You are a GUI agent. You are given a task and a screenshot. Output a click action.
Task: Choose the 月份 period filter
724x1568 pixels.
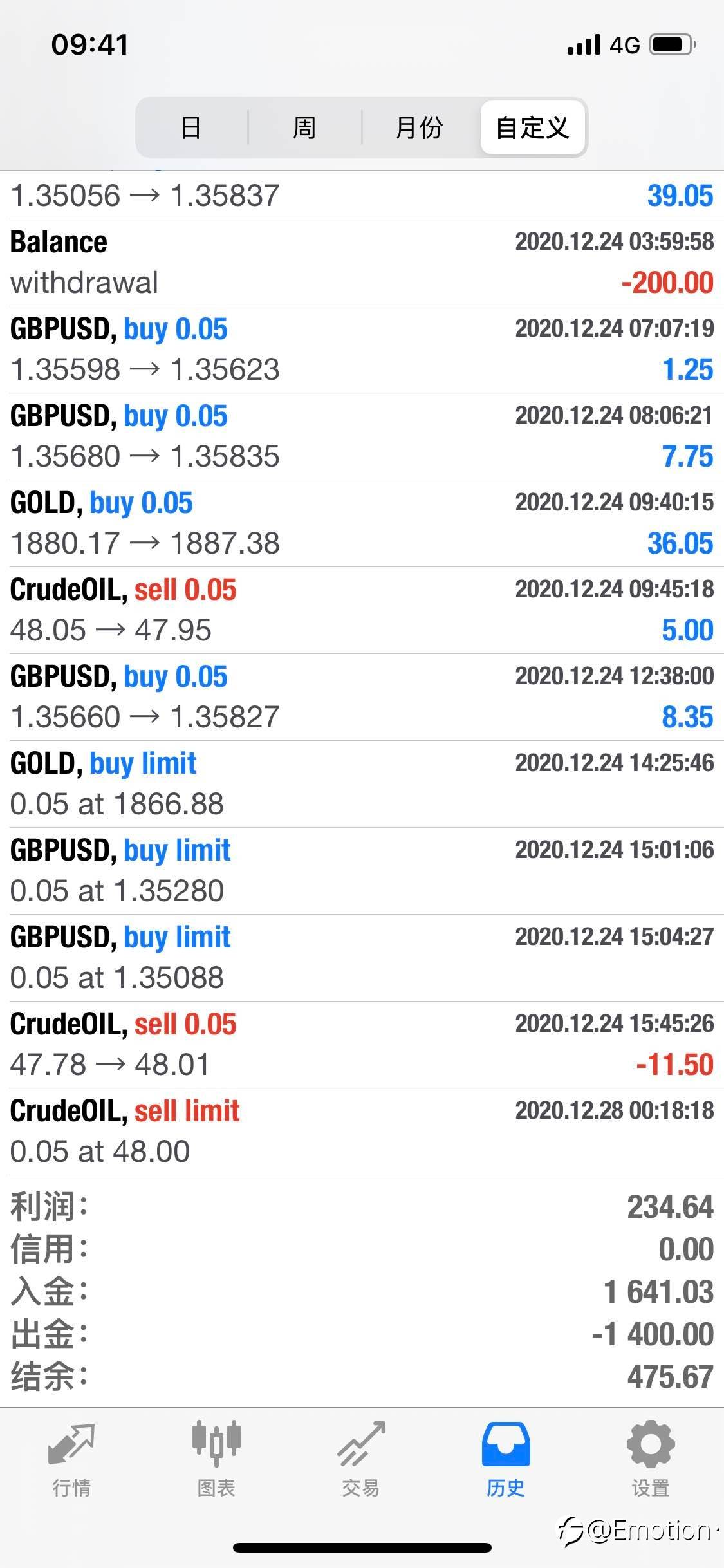(420, 127)
